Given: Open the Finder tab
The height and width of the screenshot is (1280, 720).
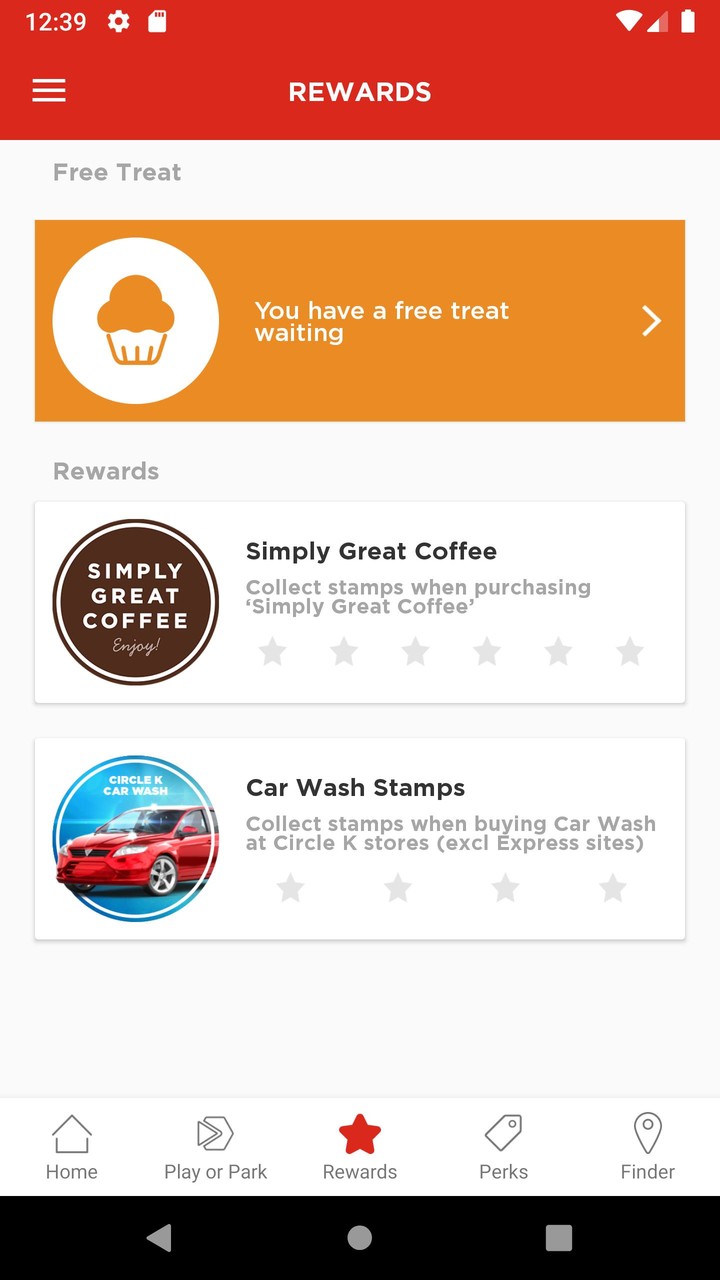Looking at the screenshot, I should coord(647,1147).
